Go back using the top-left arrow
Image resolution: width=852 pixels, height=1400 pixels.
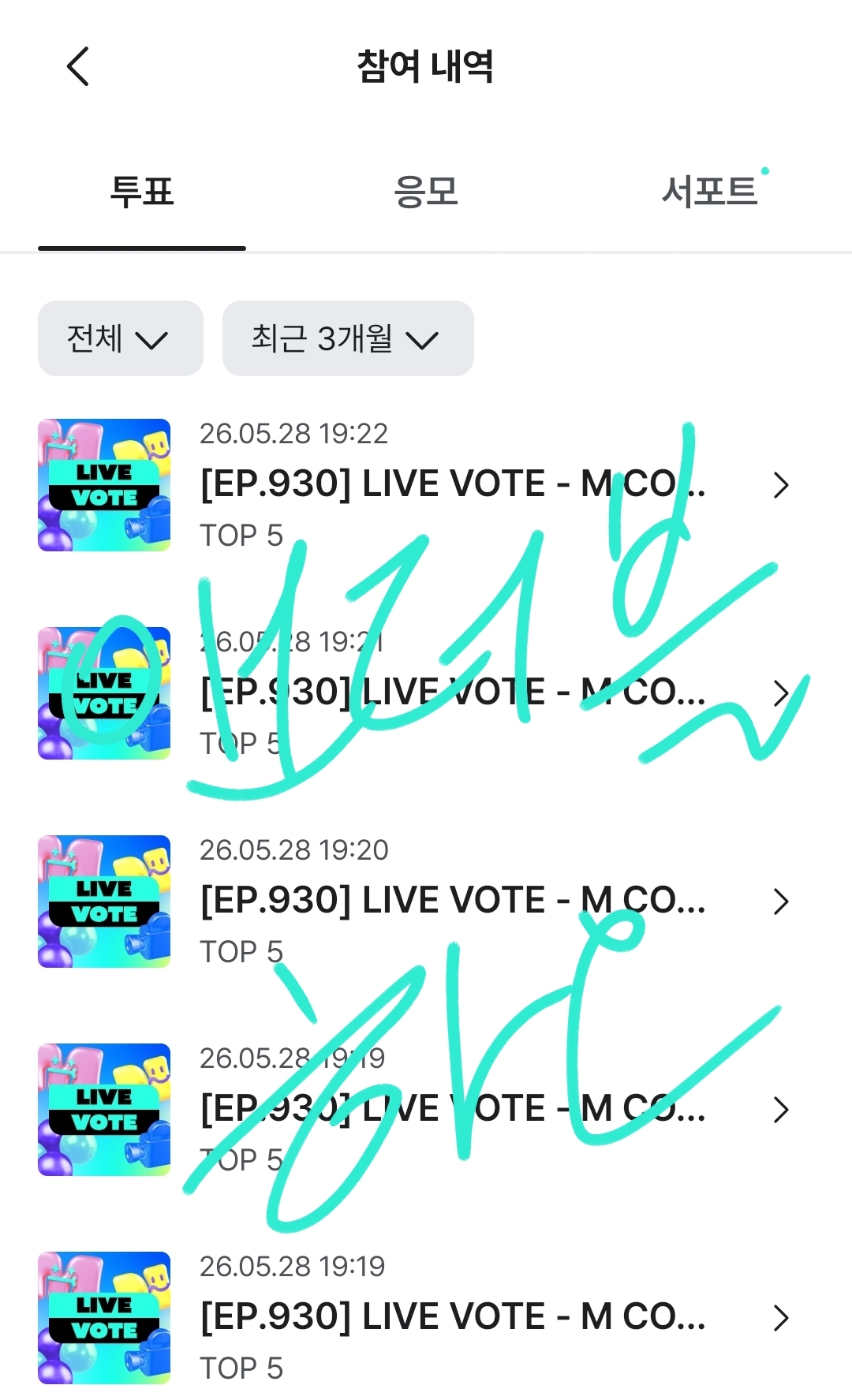(77, 66)
